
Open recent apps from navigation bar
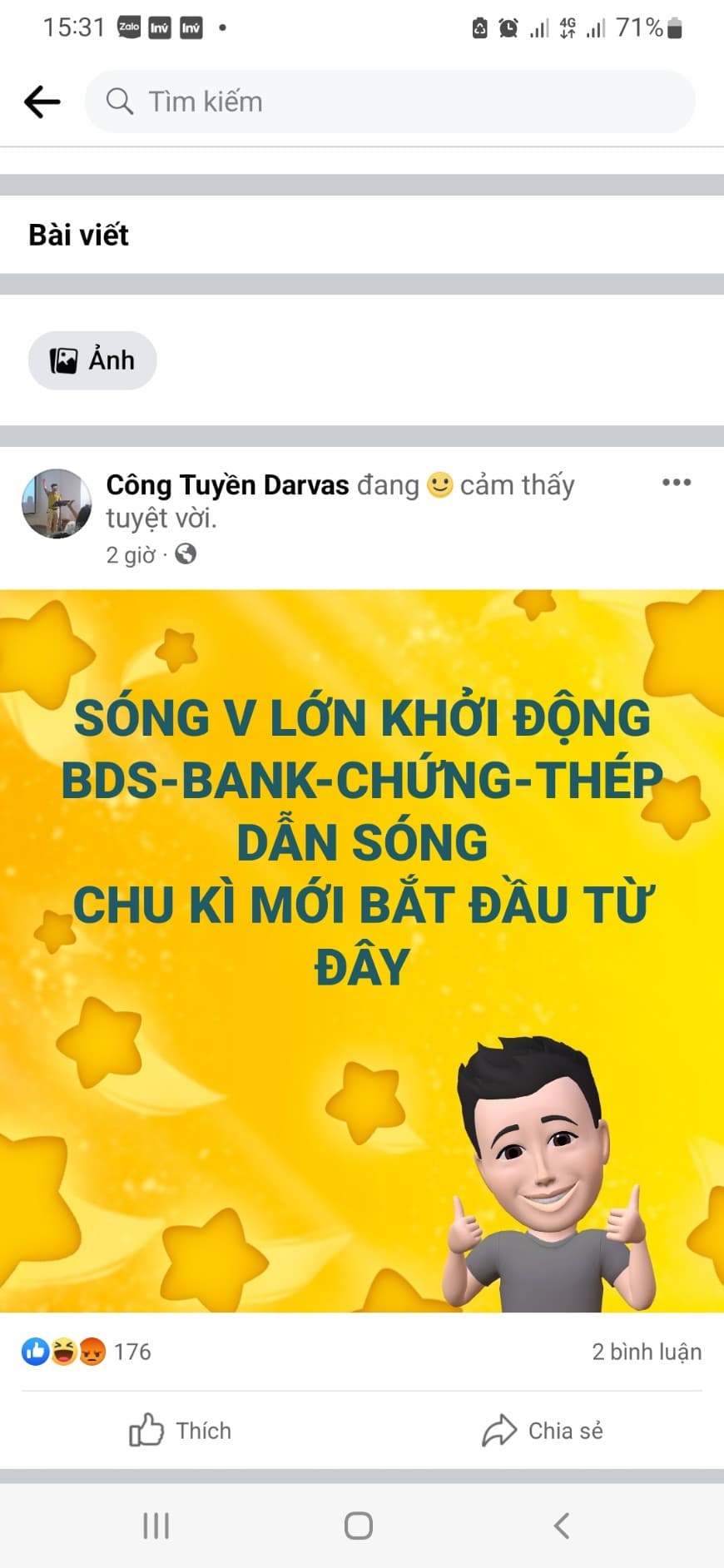pos(156,1526)
